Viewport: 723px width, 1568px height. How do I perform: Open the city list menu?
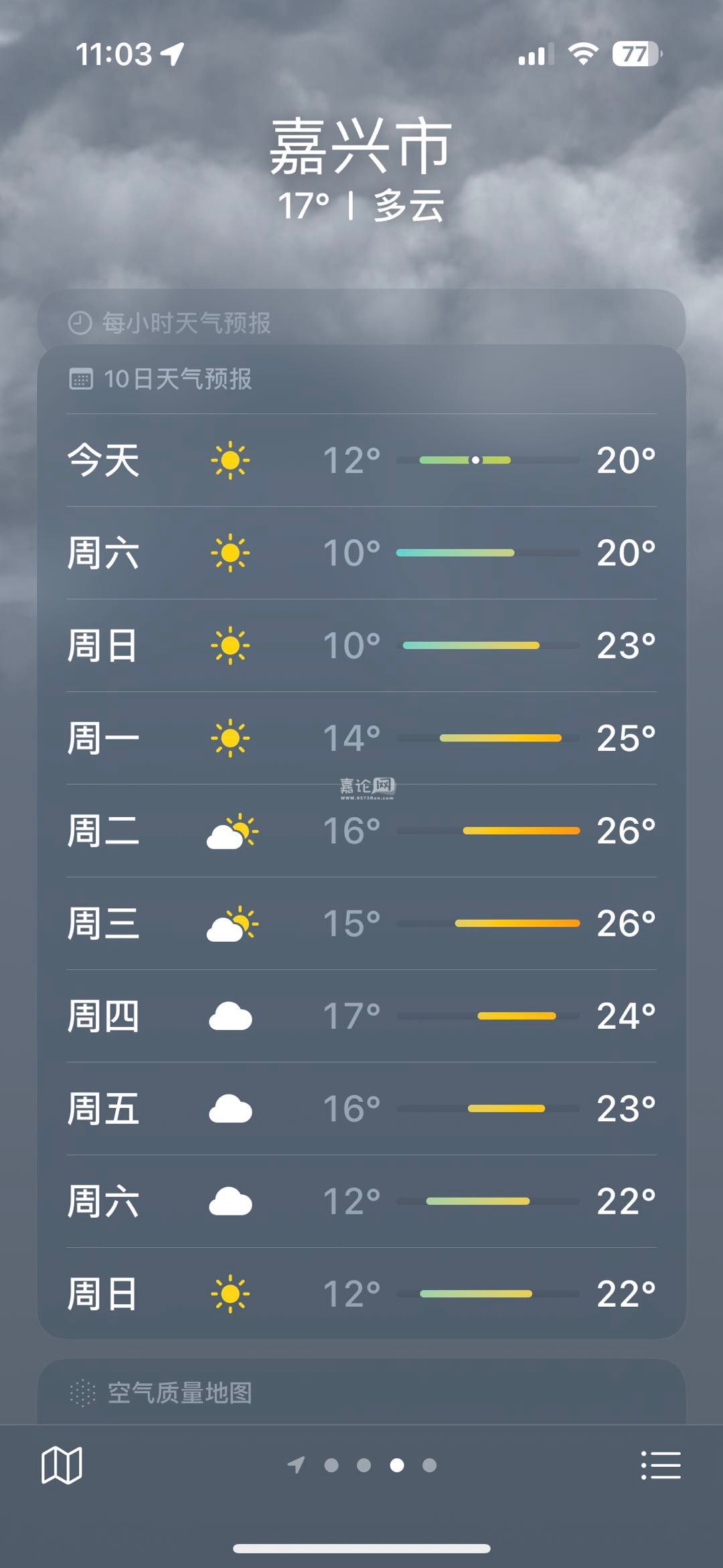click(x=660, y=1465)
